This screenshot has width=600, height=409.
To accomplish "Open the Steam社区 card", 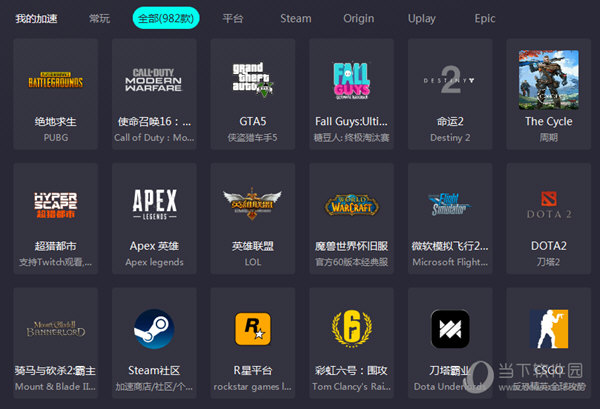I will click(154, 342).
